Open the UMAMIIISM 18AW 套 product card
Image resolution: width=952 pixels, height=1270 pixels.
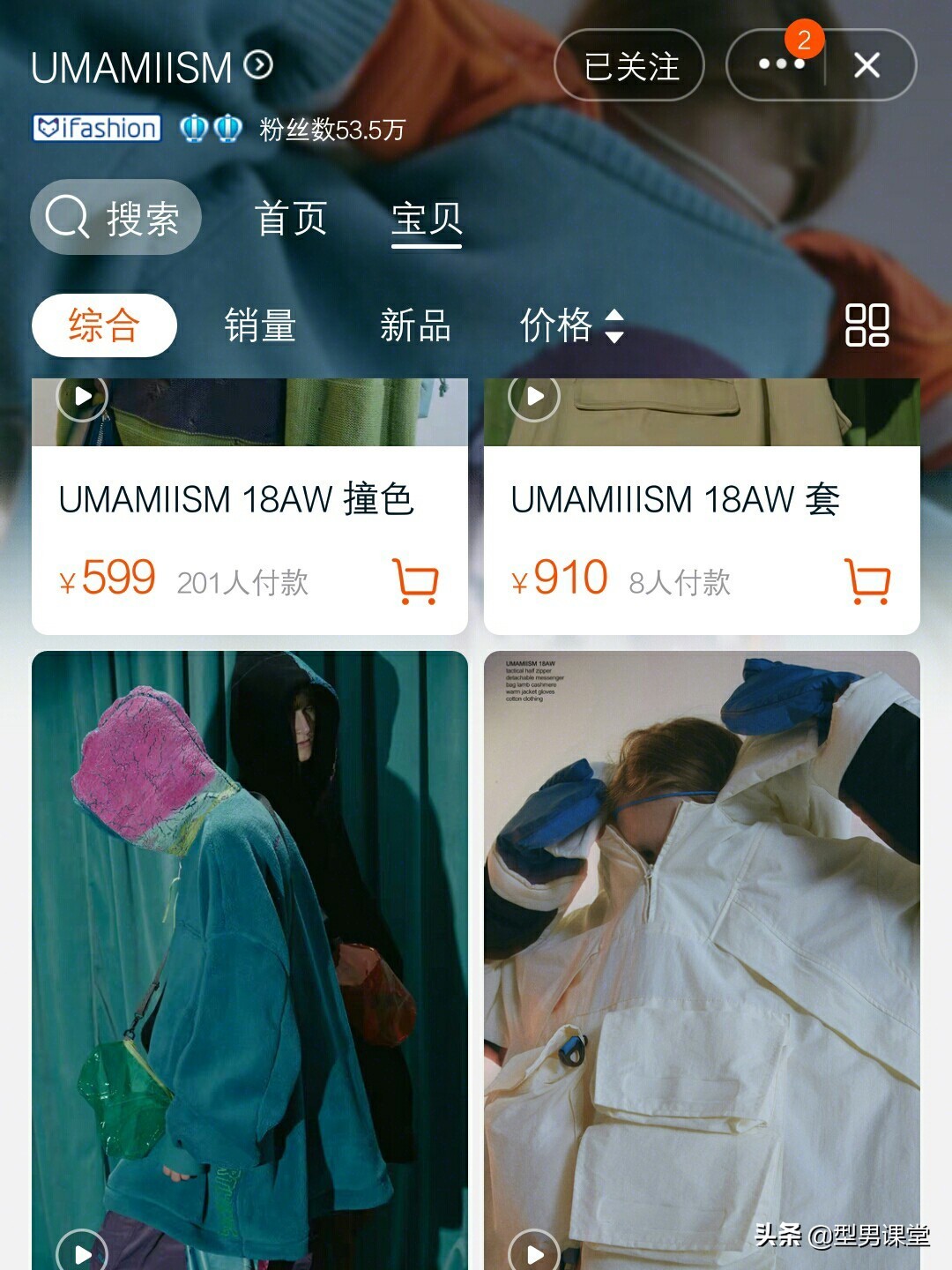pyautogui.click(x=674, y=500)
